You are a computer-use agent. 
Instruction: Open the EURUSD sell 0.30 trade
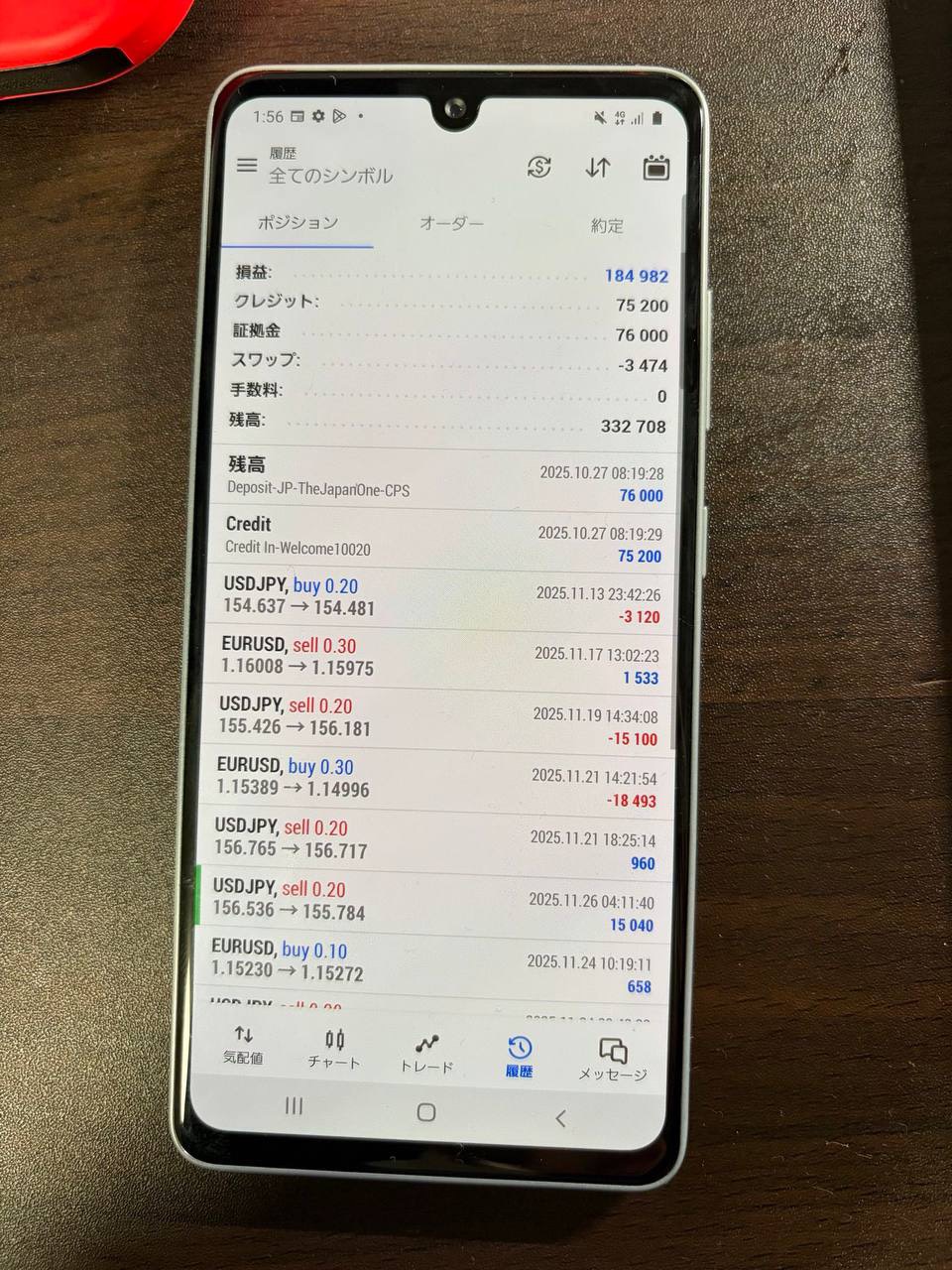[437, 658]
